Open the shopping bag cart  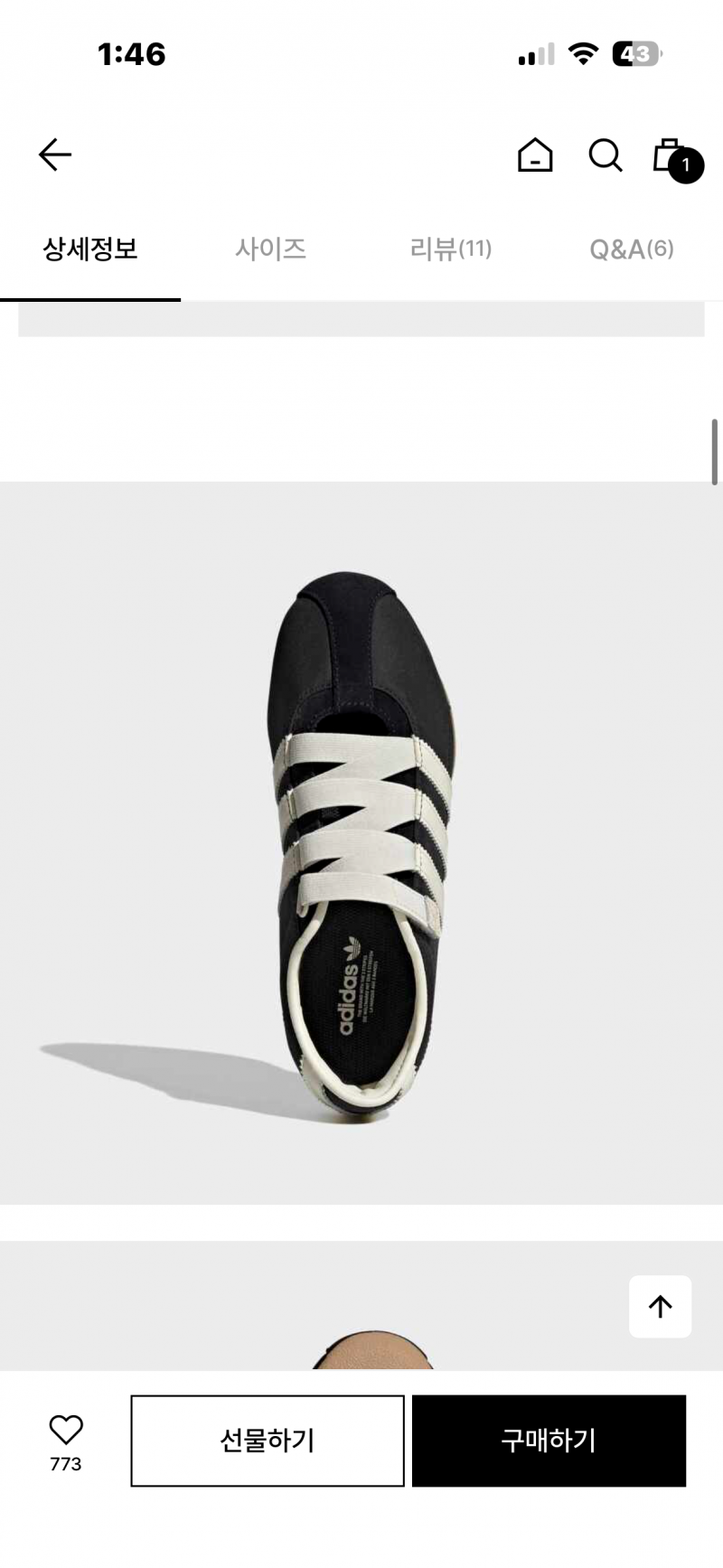[x=677, y=159]
